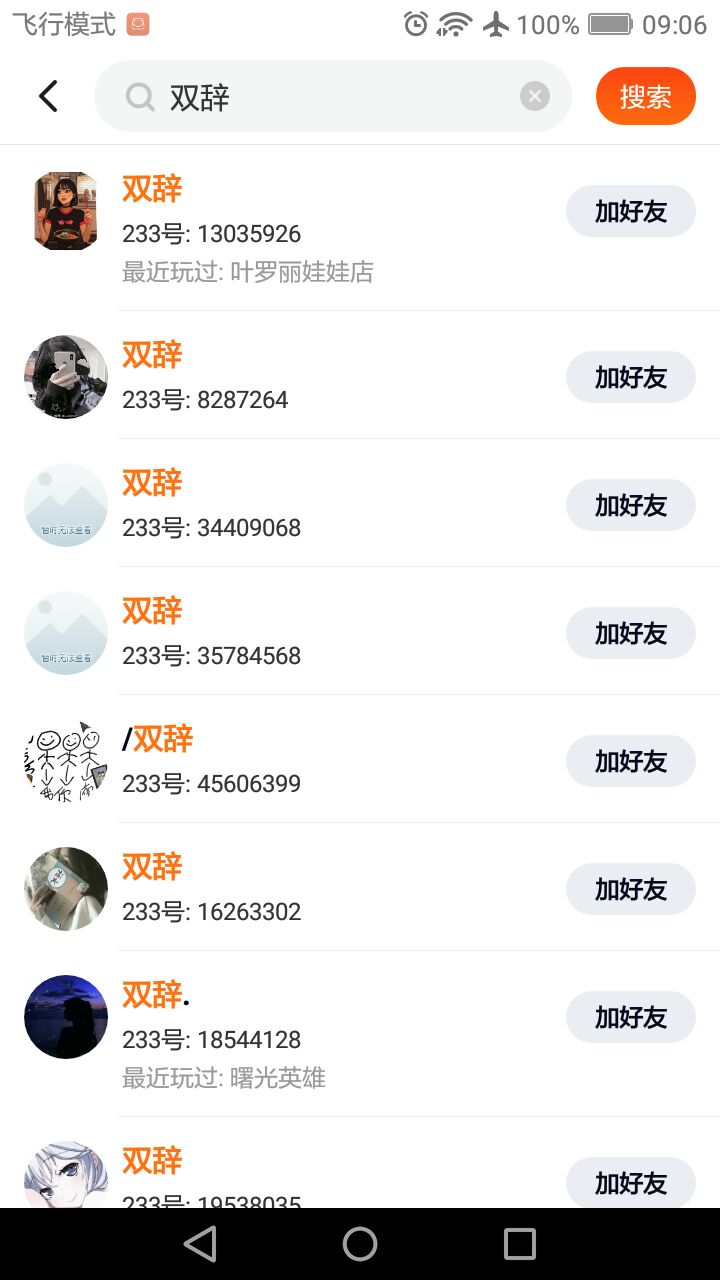
Task: Add user 18544128 as a friend
Action: click(x=630, y=1017)
